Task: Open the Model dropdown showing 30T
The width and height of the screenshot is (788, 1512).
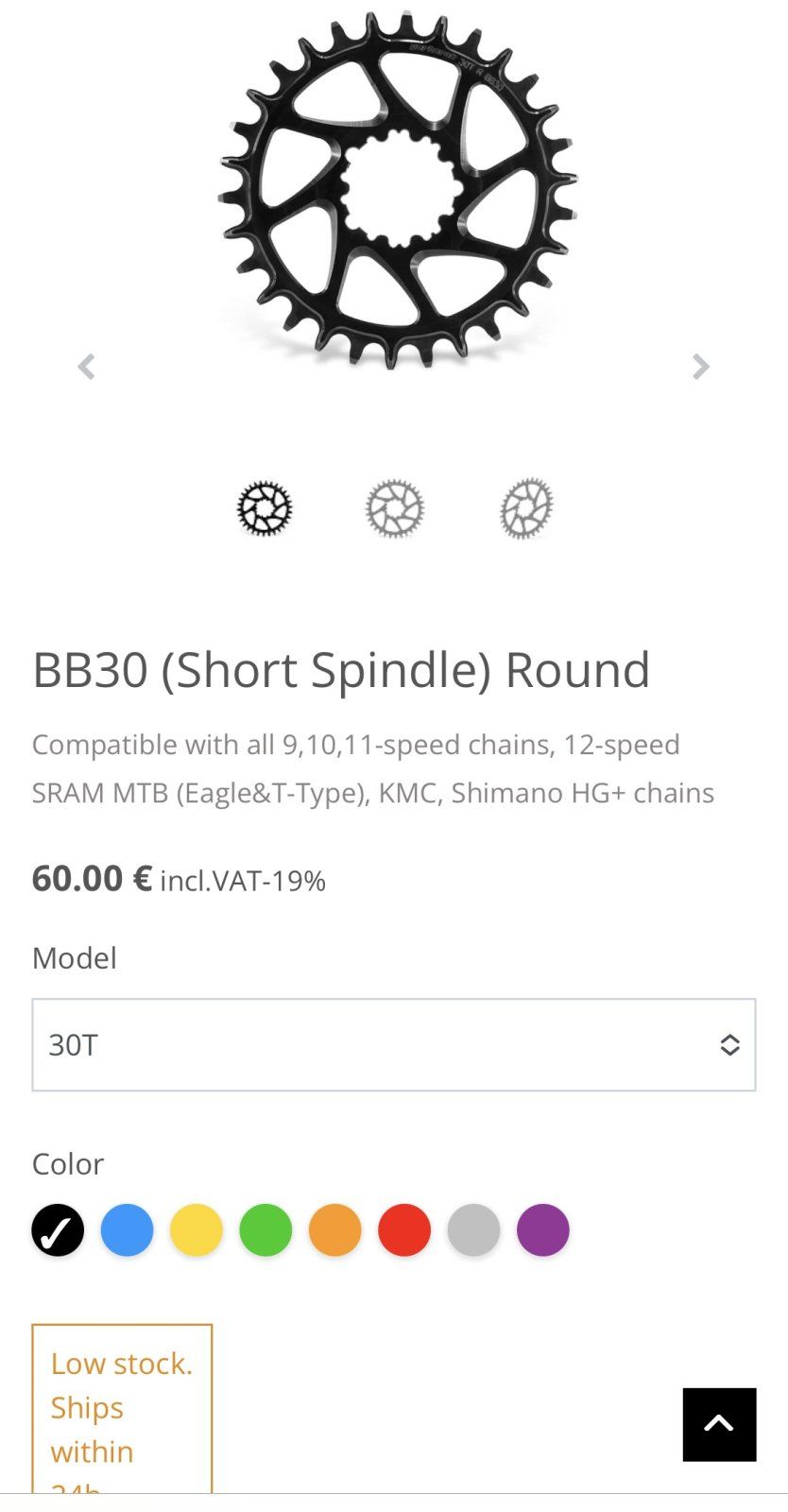Action: [x=394, y=1045]
